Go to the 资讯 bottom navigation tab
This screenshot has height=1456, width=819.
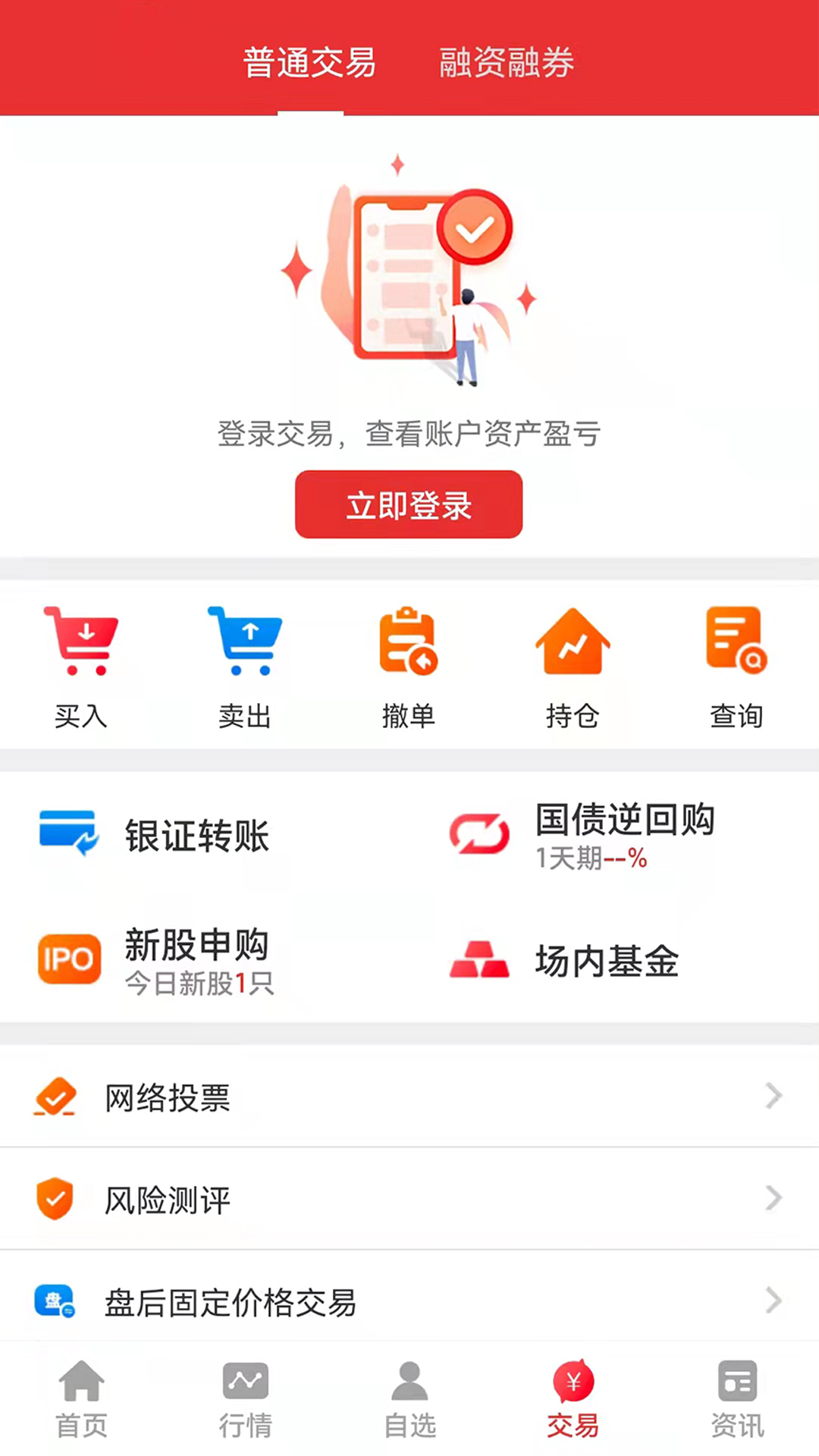point(736,1399)
